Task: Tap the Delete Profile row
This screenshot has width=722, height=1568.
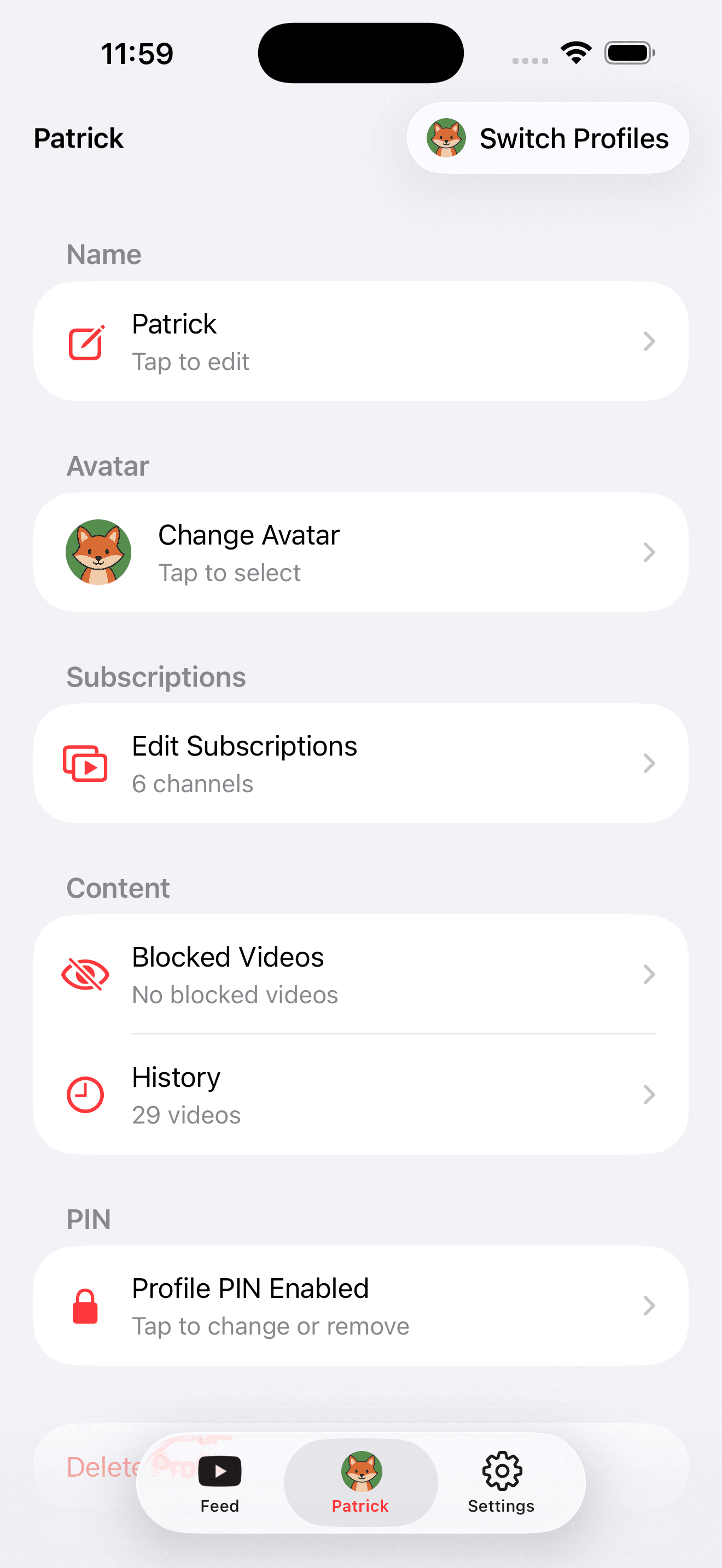Action: coord(103,1466)
